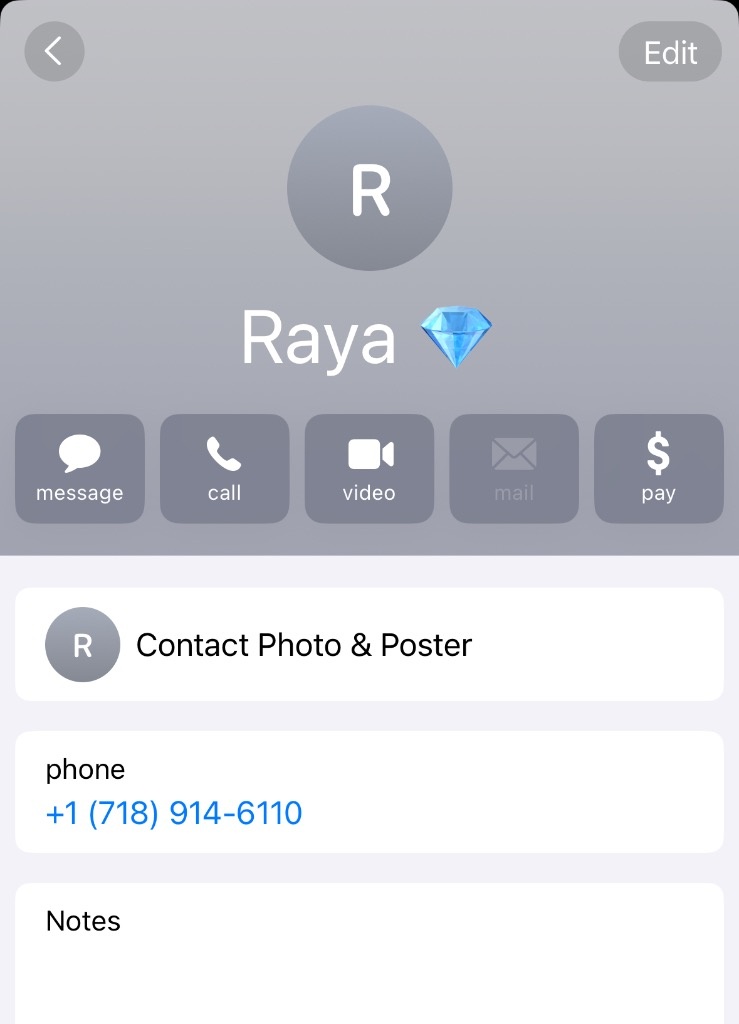Call Raya using the call button

coord(225,469)
